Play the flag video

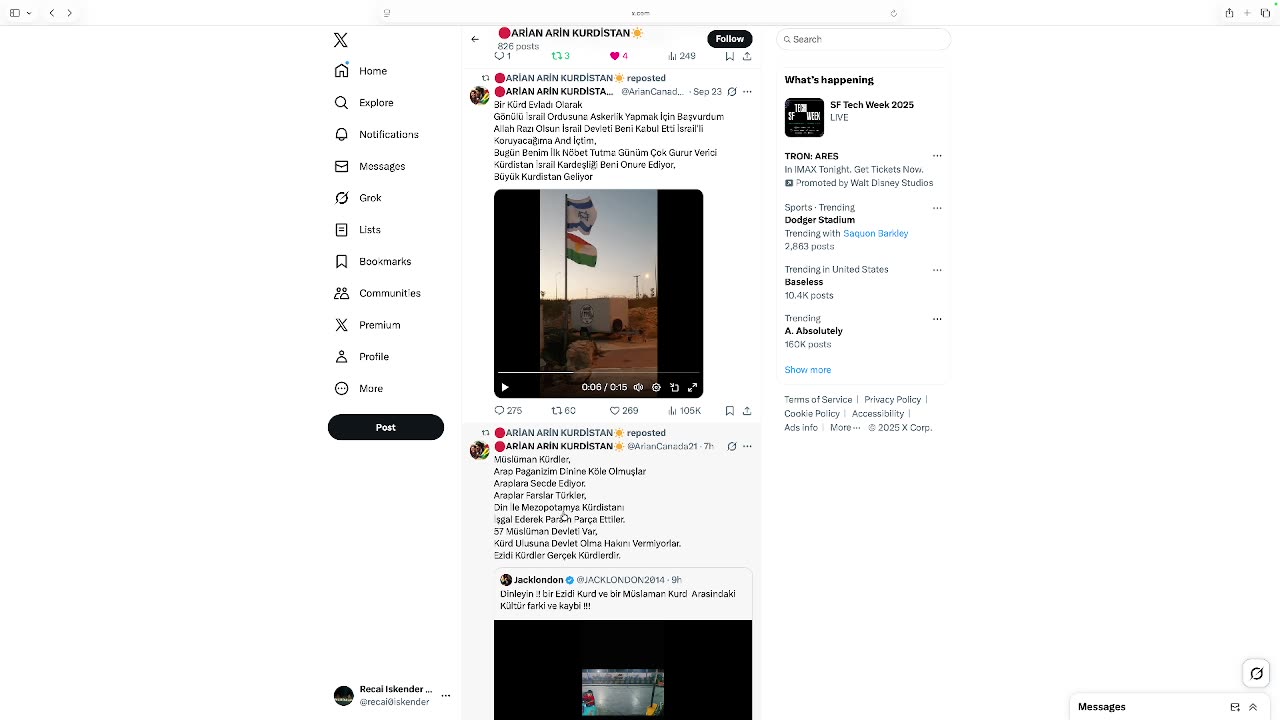(505, 387)
